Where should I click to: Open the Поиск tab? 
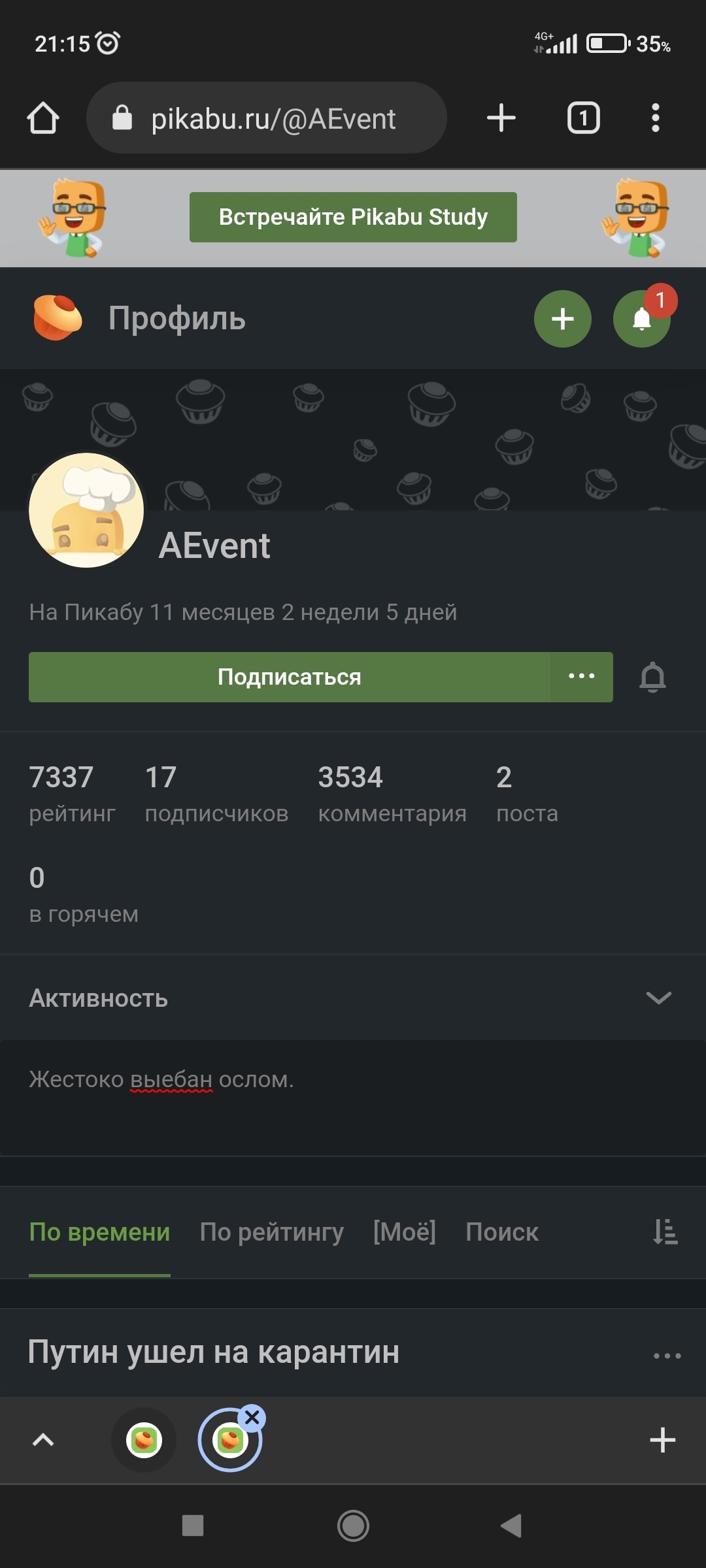(501, 1232)
